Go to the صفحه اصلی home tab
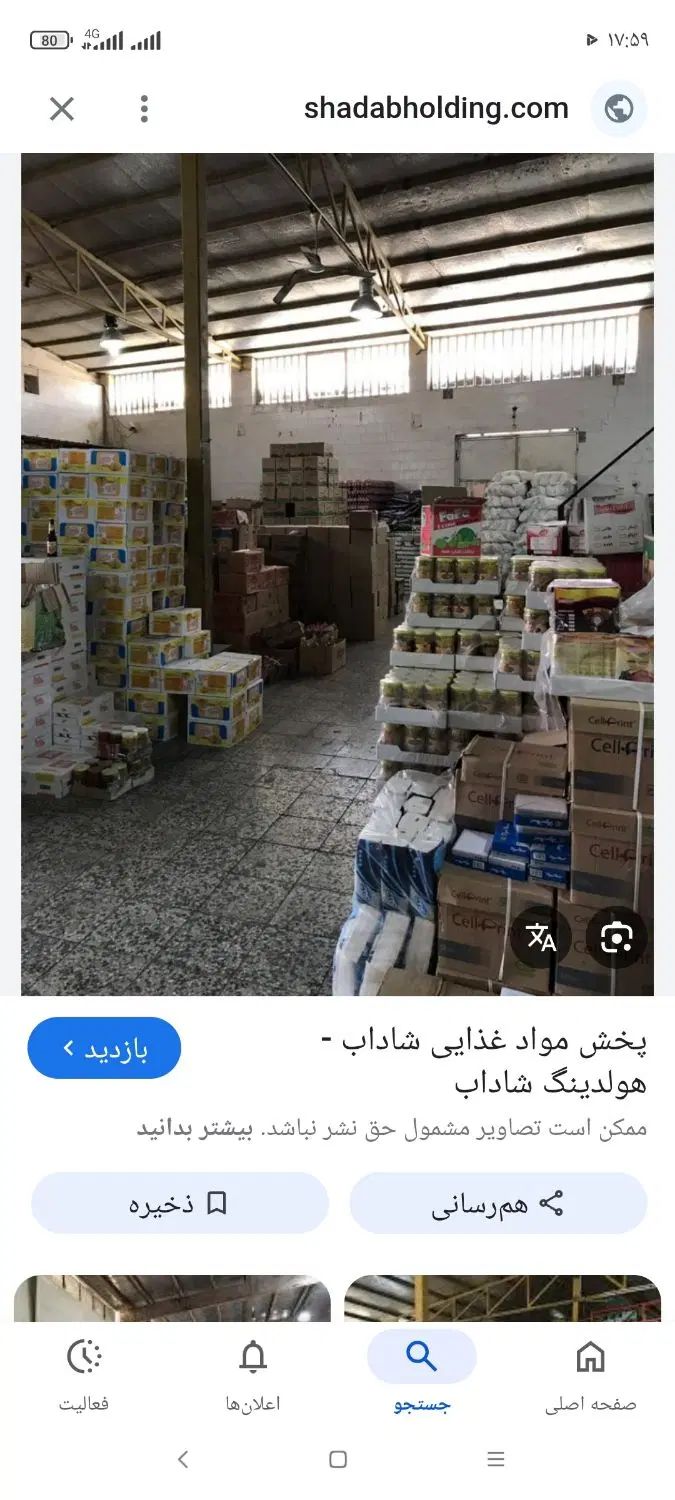Image resolution: width=675 pixels, height=1500 pixels. 590,1375
